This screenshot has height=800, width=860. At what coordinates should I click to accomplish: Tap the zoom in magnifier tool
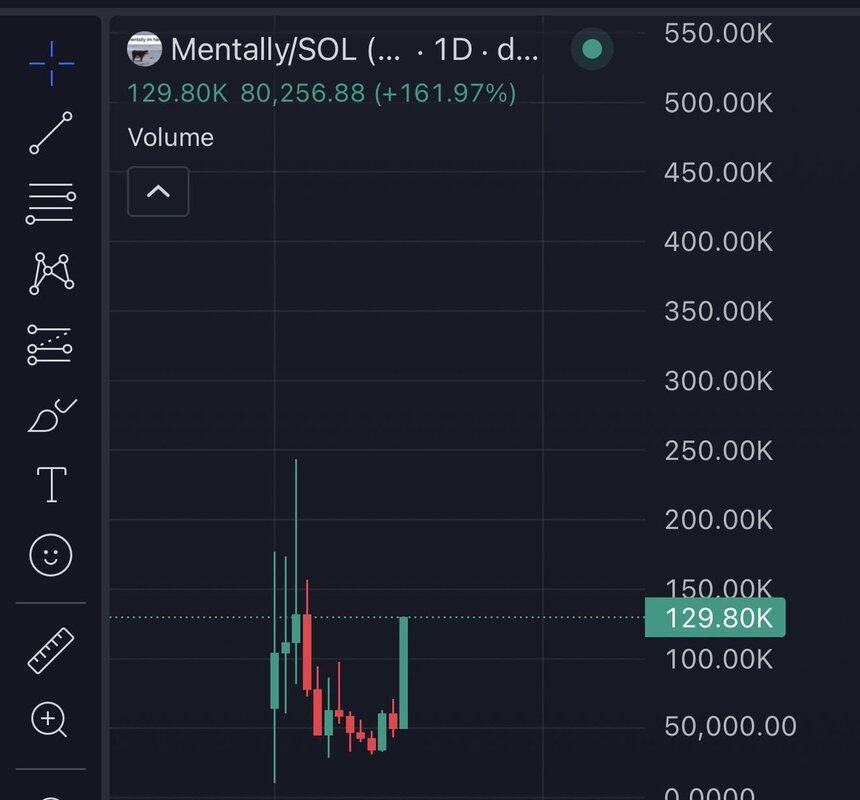coord(51,719)
